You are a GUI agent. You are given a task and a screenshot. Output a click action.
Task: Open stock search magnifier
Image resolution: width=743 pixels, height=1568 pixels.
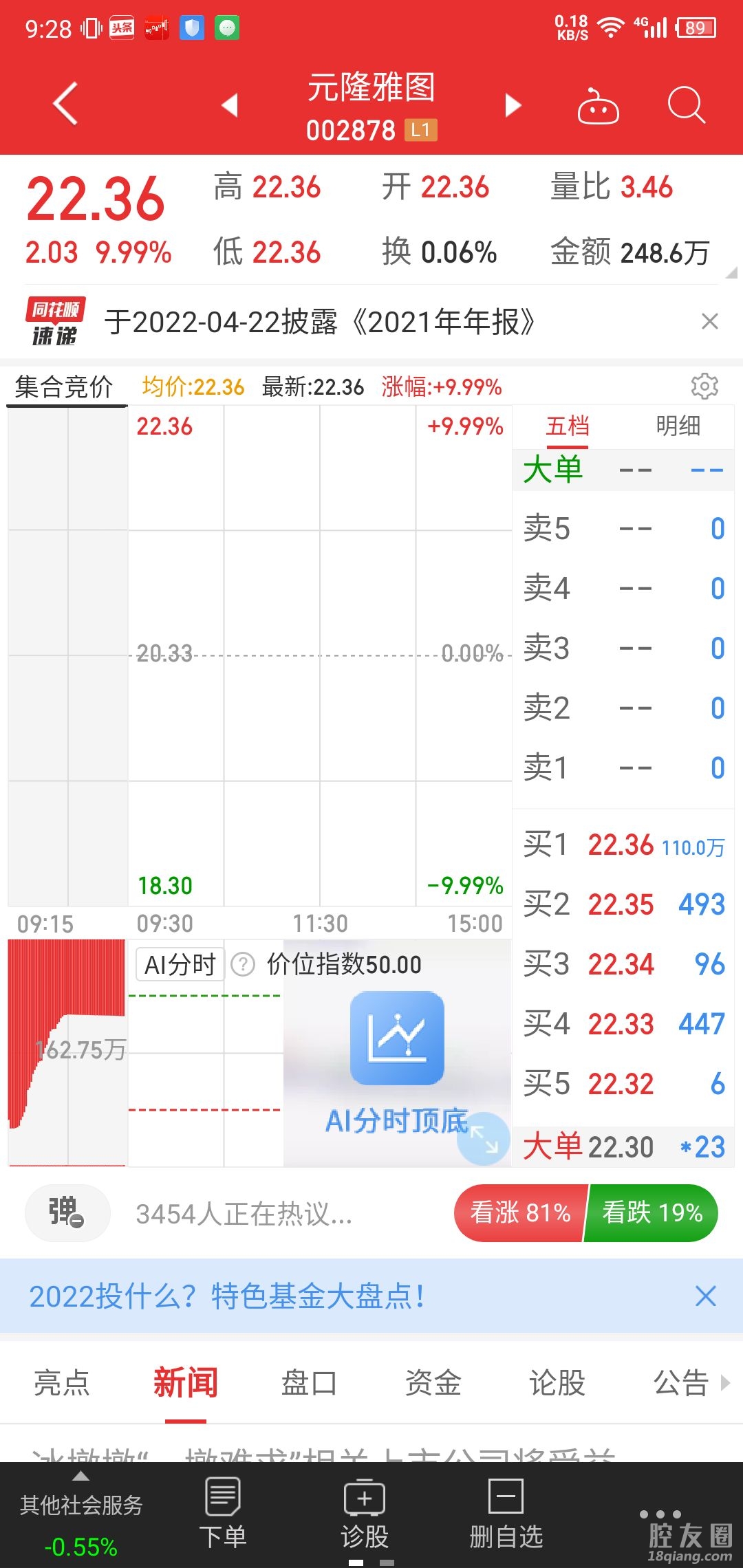[x=686, y=105]
